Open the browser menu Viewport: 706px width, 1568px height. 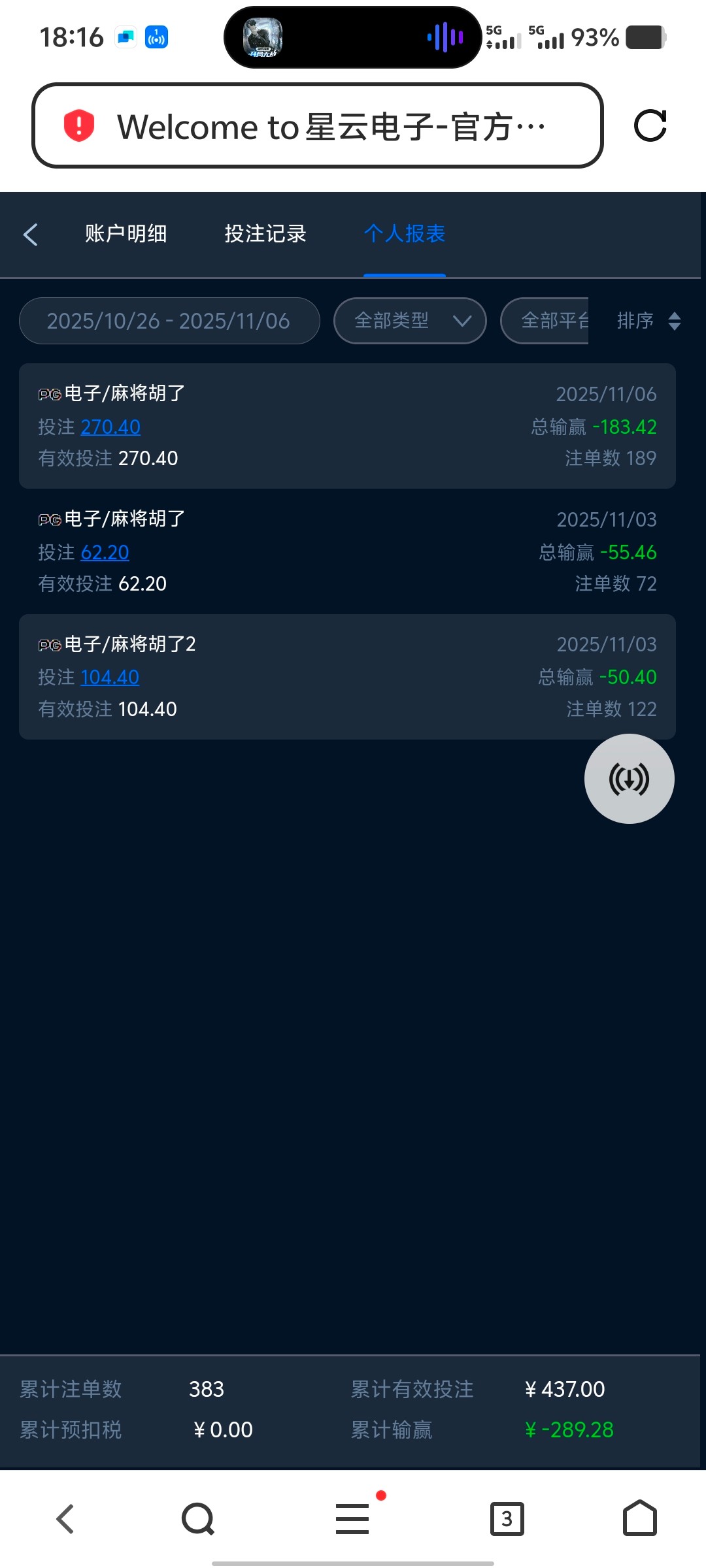(x=353, y=1519)
